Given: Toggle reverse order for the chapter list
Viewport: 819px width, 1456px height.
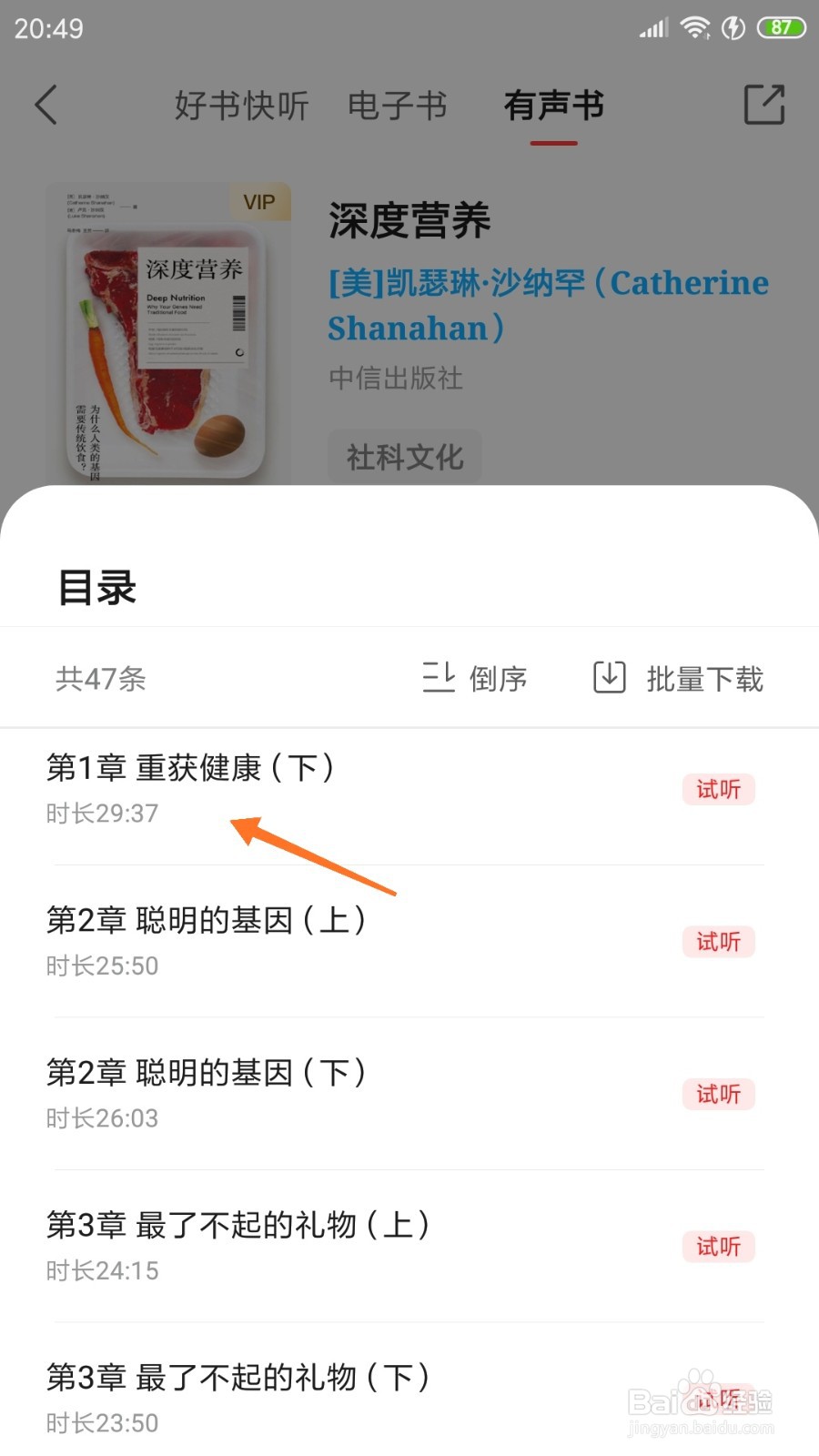Looking at the screenshot, I should [x=475, y=679].
